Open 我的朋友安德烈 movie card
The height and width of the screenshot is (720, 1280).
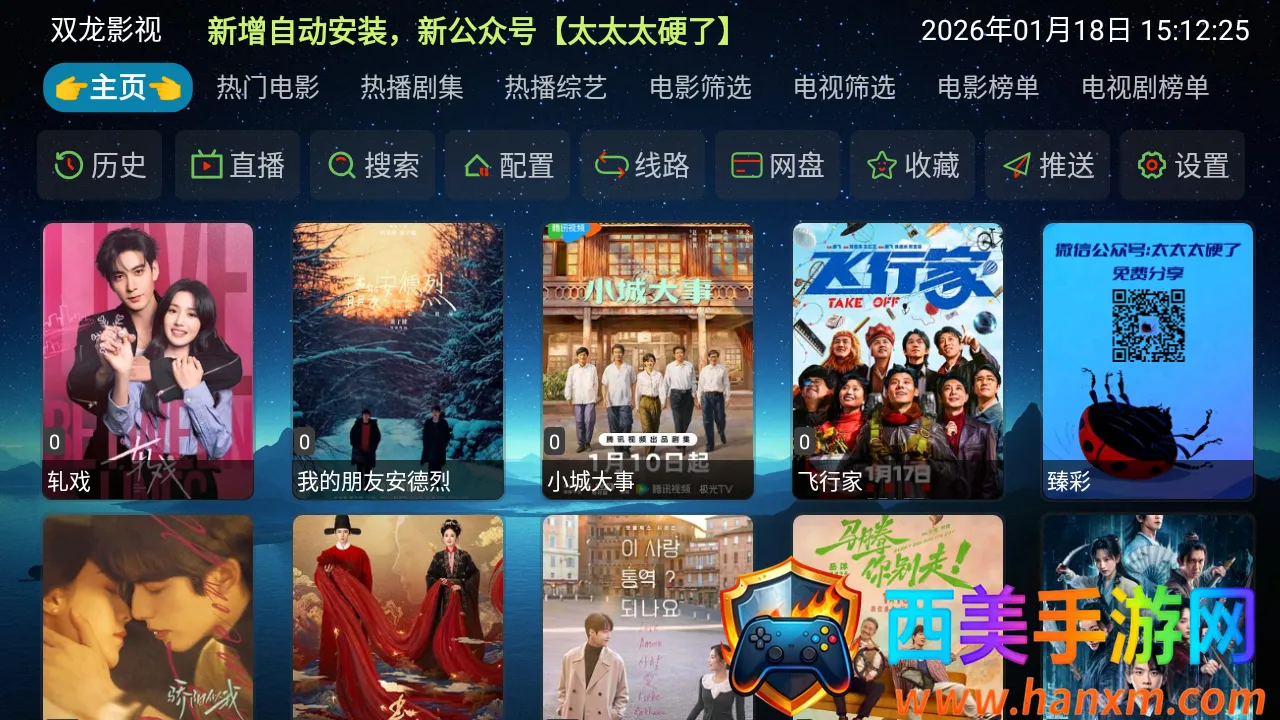398,360
